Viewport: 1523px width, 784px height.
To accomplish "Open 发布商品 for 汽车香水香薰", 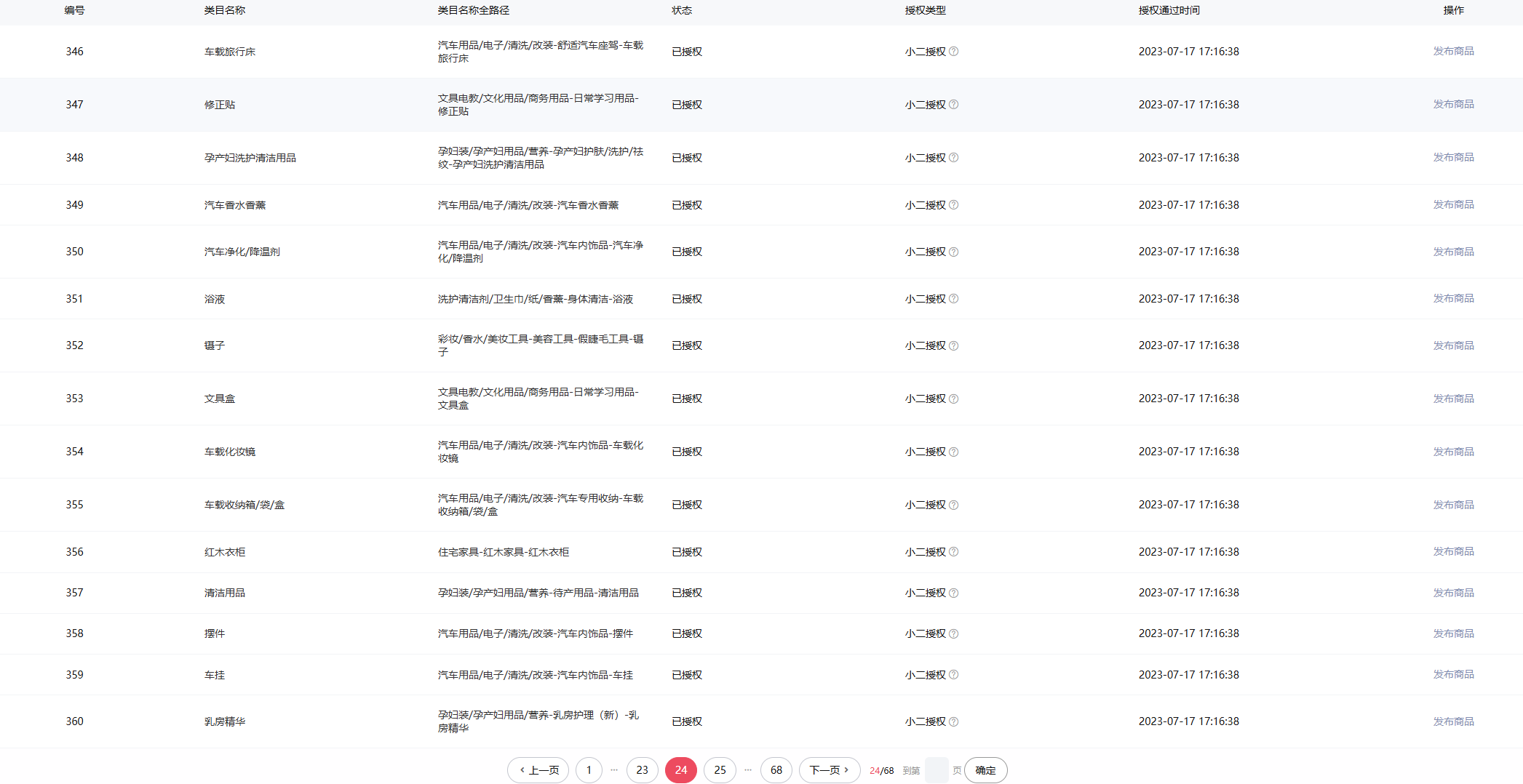I will click(x=1453, y=204).
